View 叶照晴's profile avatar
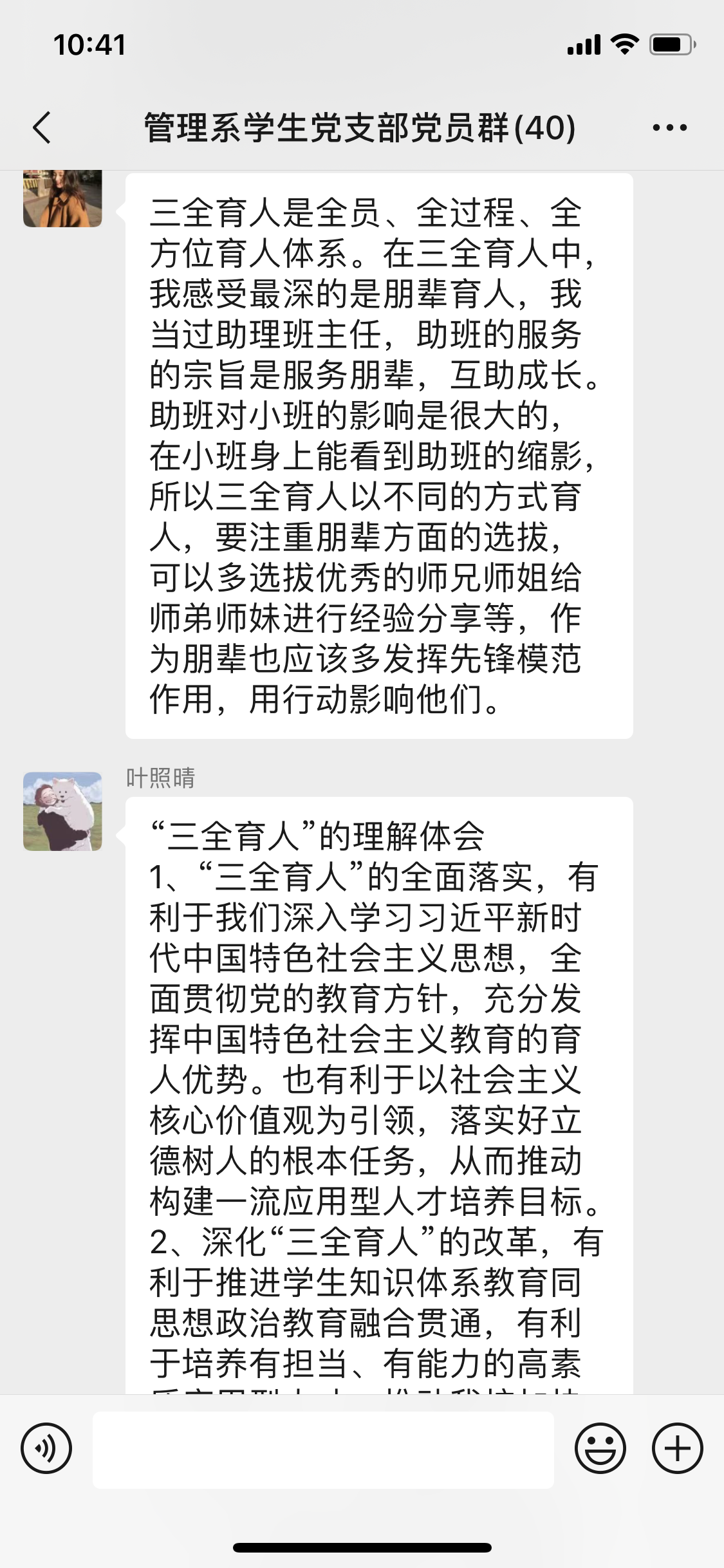Image resolution: width=724 pixels, height=1568 pixels. (62, 811)
